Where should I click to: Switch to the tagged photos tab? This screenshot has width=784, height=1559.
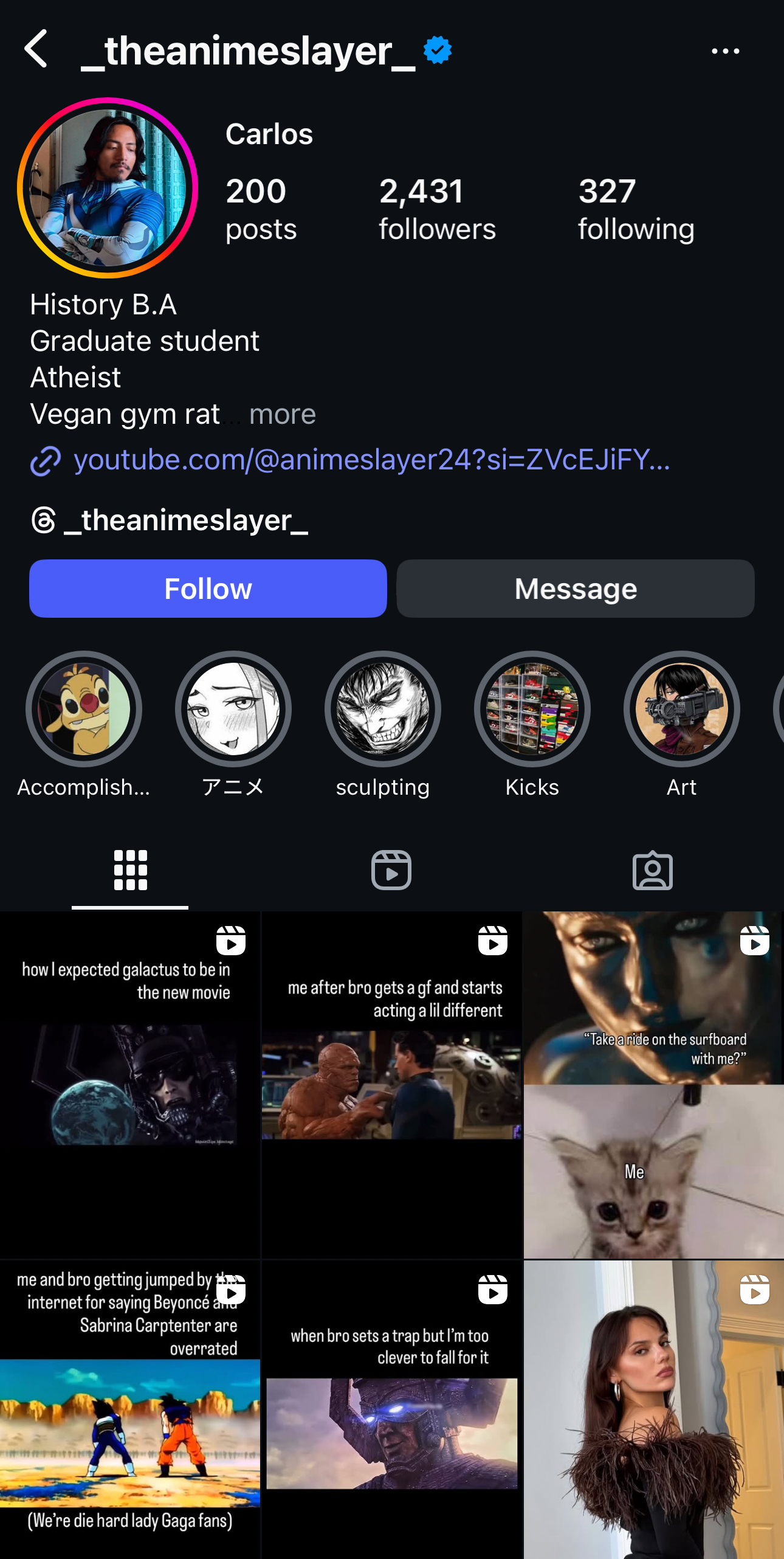(x=653, y=870)
